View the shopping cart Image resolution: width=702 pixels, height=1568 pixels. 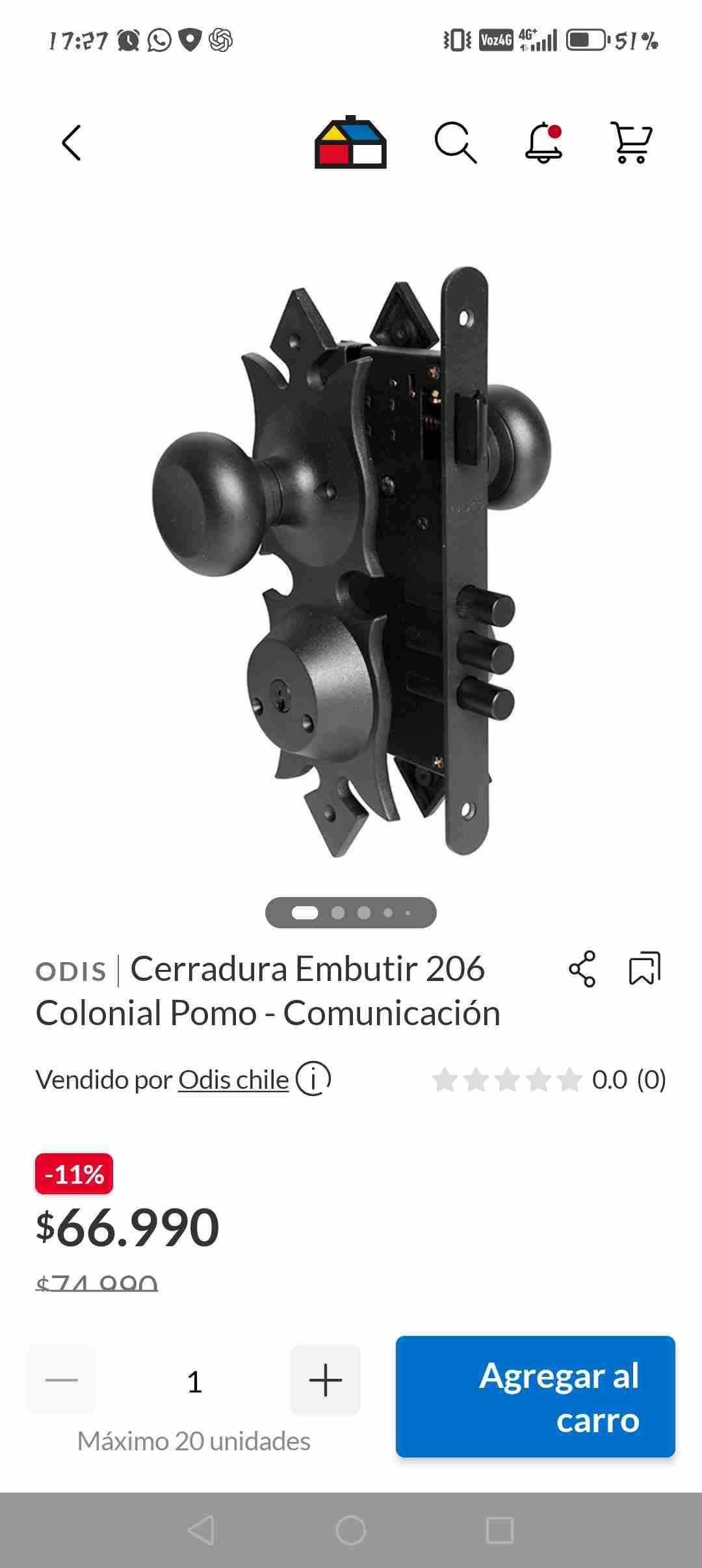click(x=630, y=142)
